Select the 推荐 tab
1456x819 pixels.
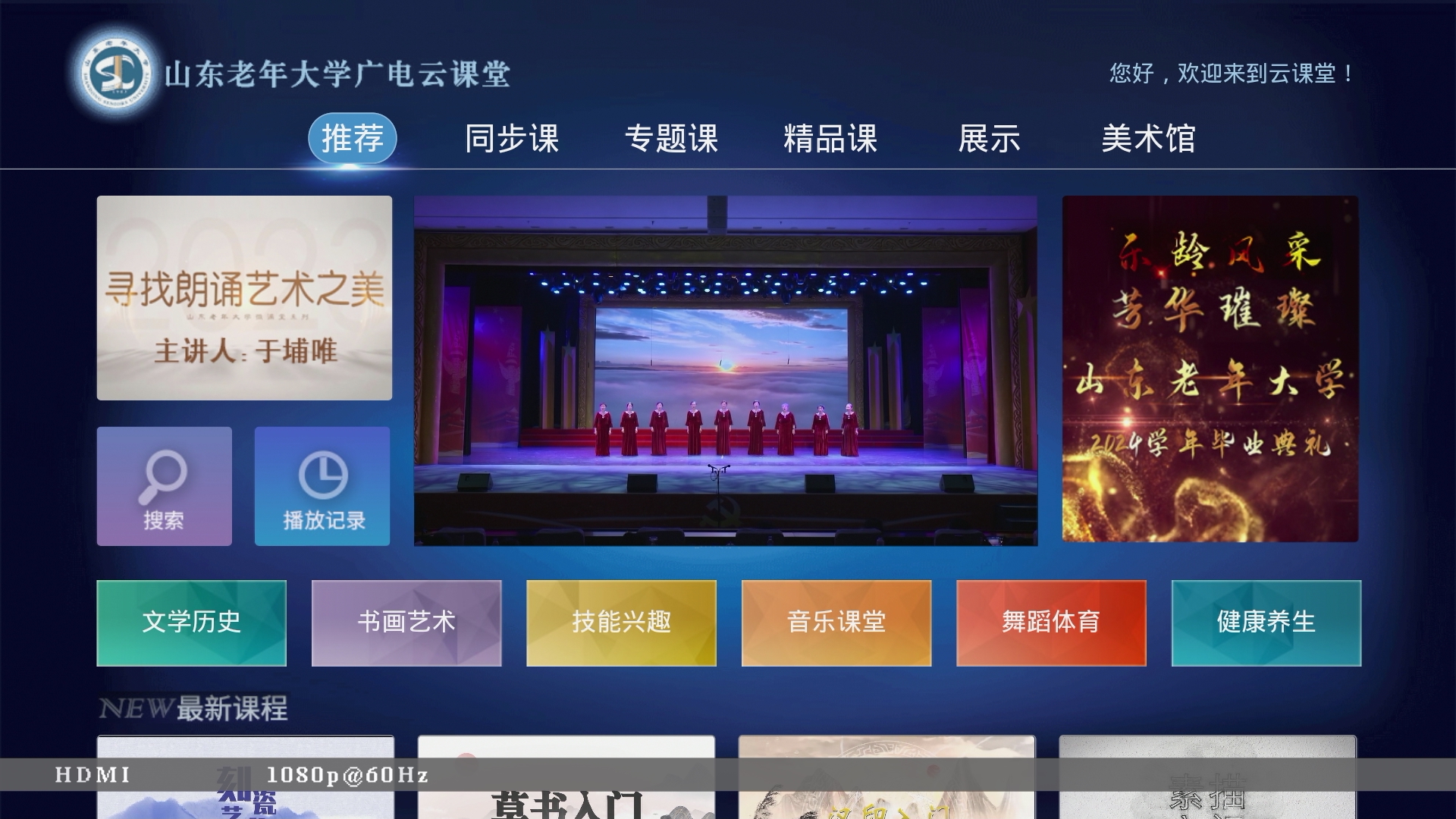352,139
